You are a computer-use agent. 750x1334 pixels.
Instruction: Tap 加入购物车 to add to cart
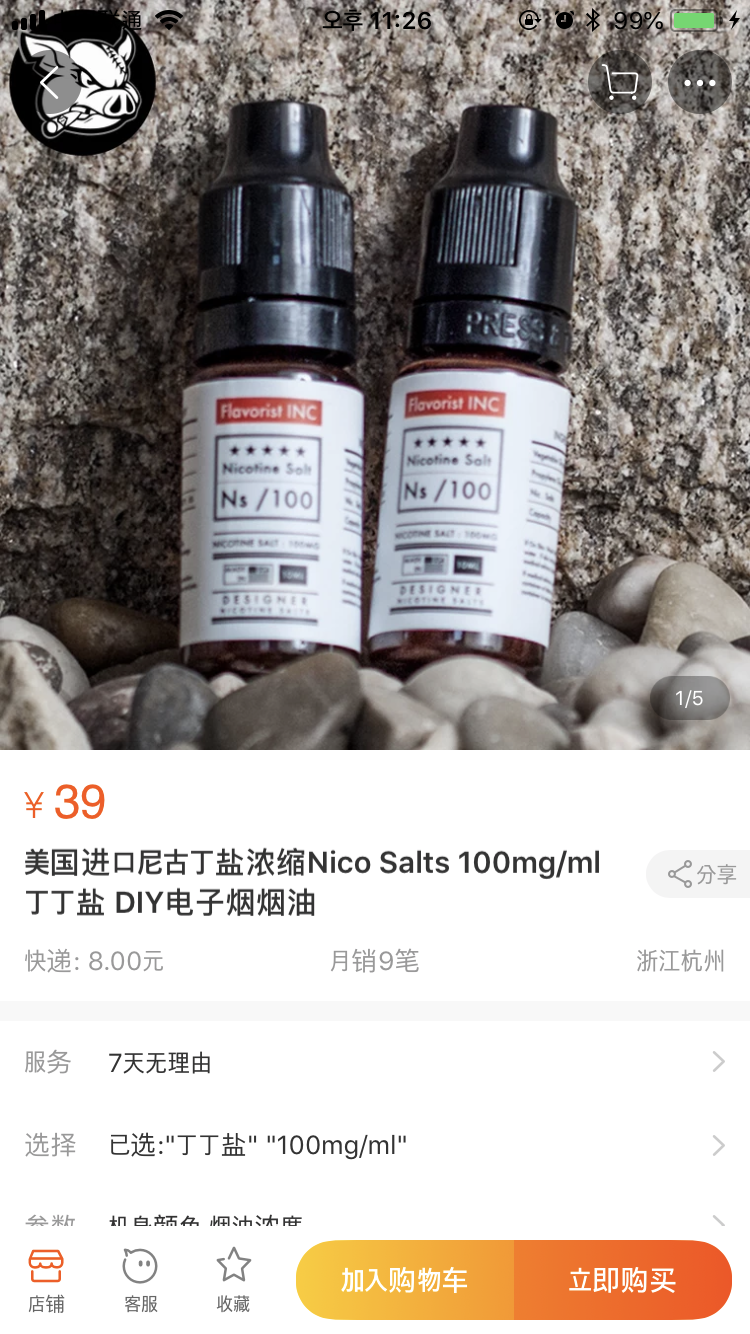[405, 1280]
